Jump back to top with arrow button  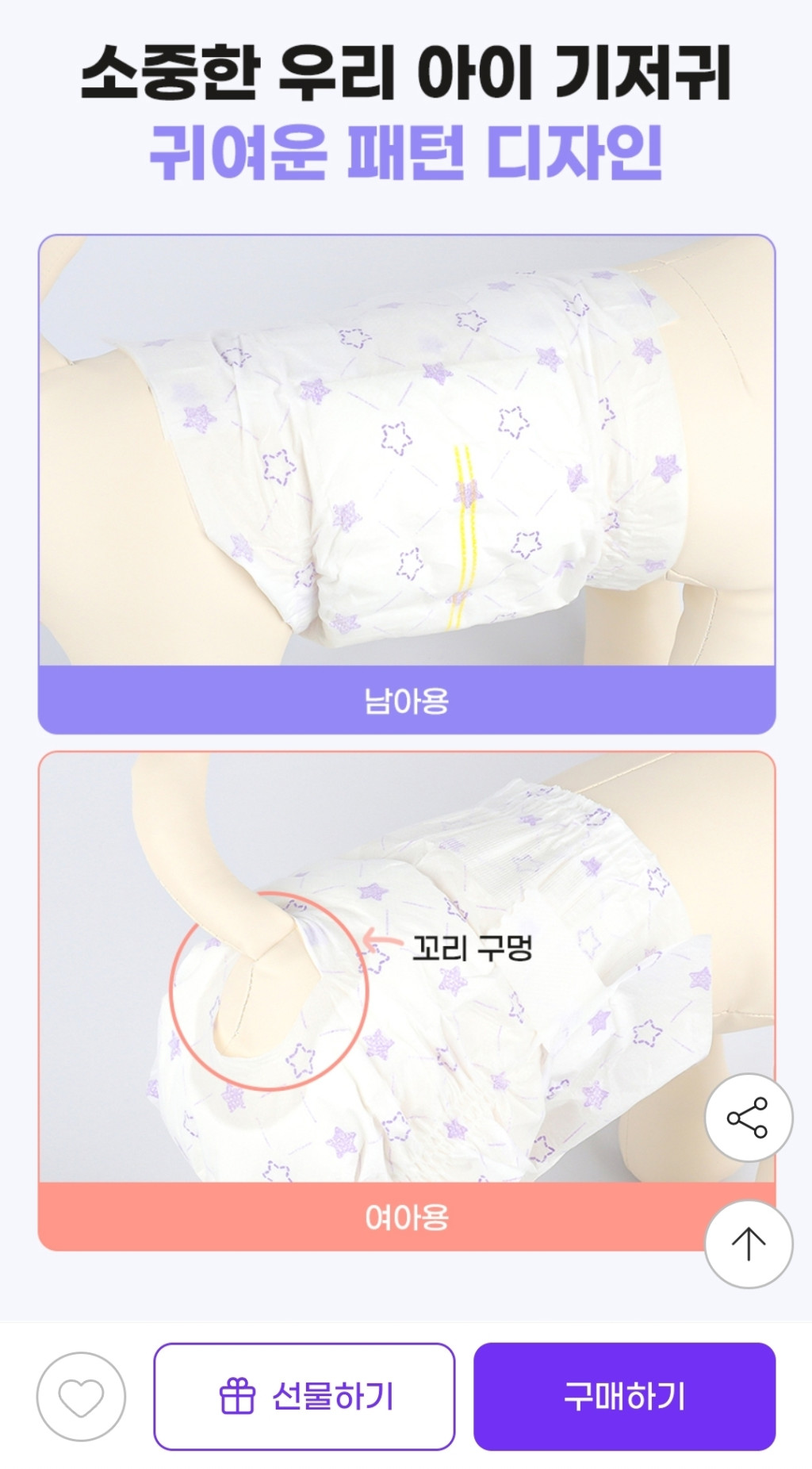748,1244
